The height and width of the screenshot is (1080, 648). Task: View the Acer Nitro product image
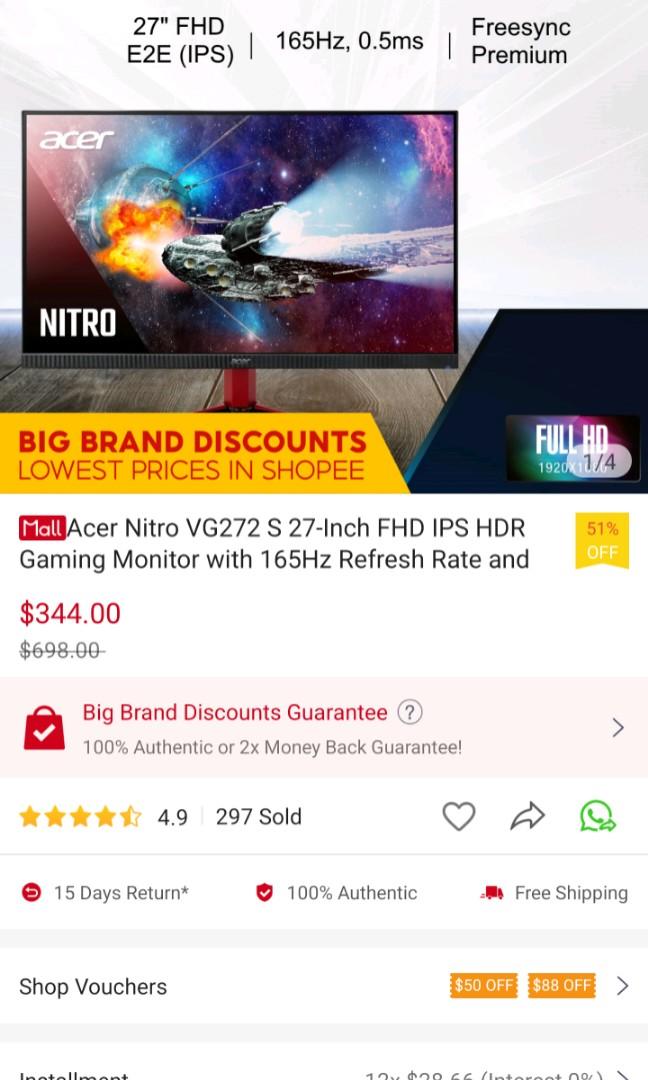324,247
